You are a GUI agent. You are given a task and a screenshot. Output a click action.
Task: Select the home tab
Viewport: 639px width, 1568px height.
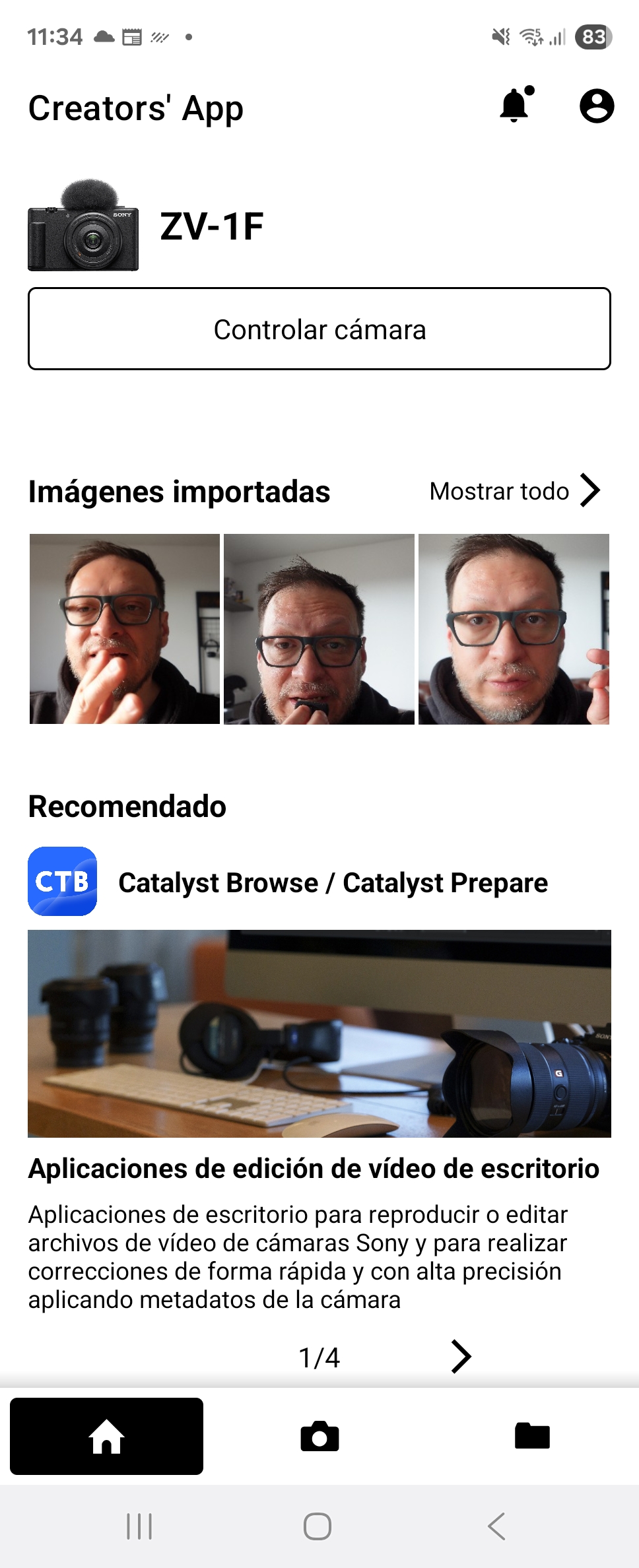(106, 1436)
